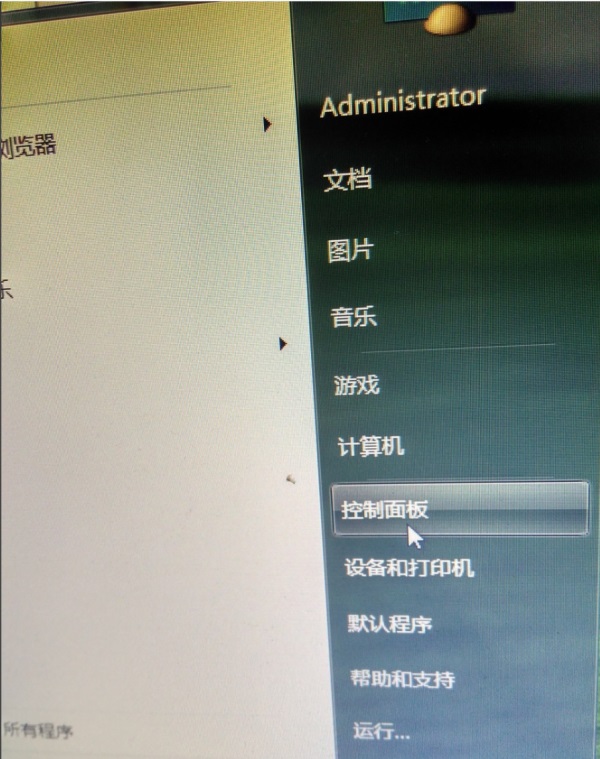This screenshot has height=759, width=600.
Task: Open the Administrator user folder
Action: tap(403, 103)
